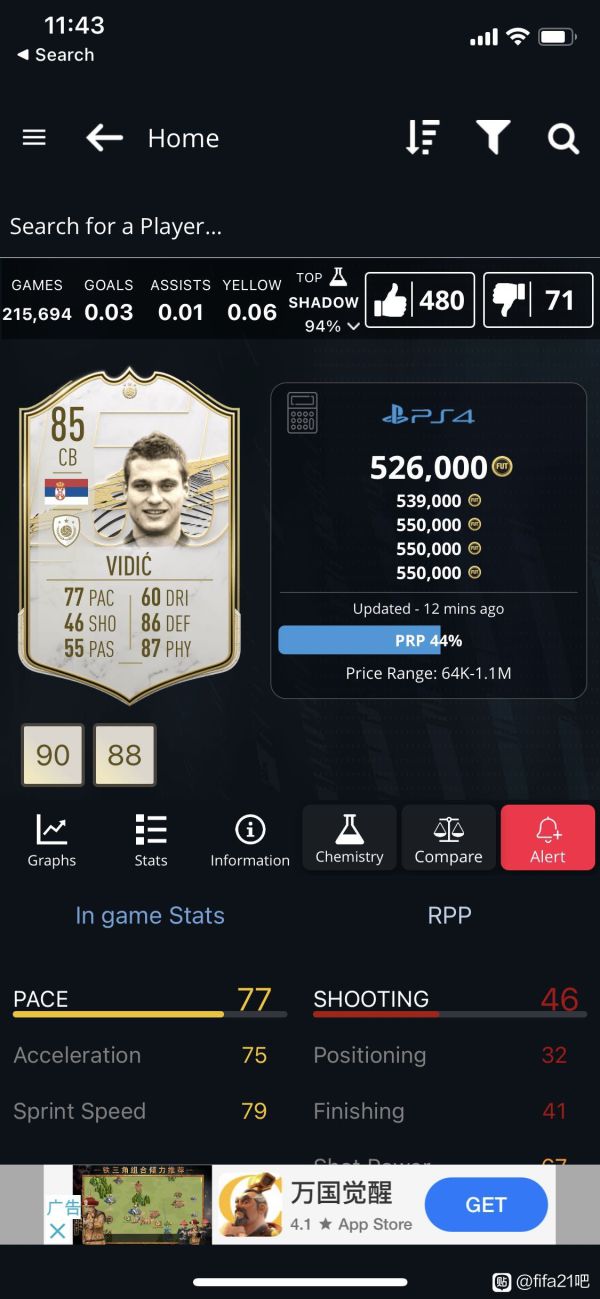Open the Stats section
The height and width of the screenshot is (1299, 600).
point(151,840)
